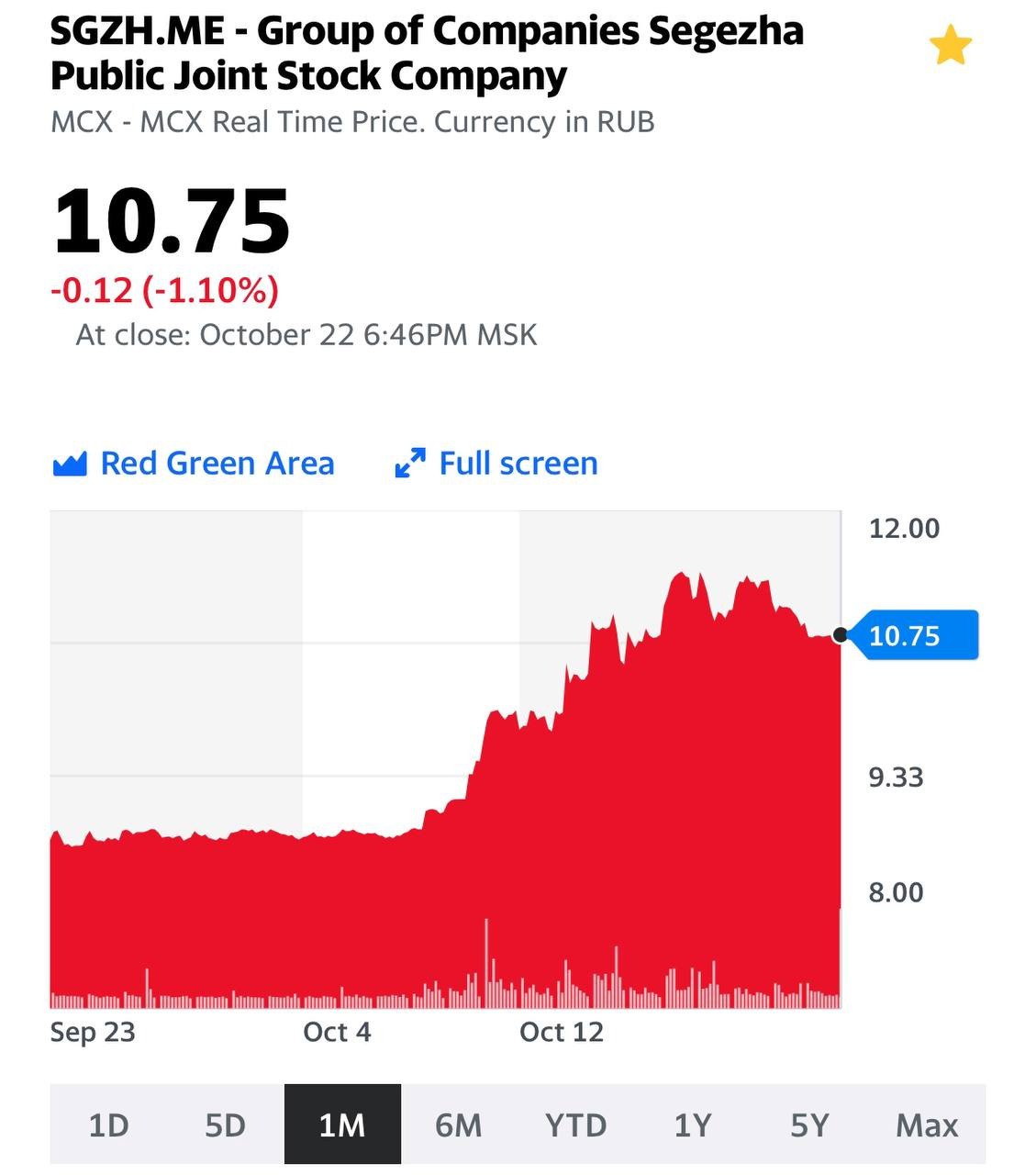
Task: Show the 1Y price chart
Action: click(693, 1125)
